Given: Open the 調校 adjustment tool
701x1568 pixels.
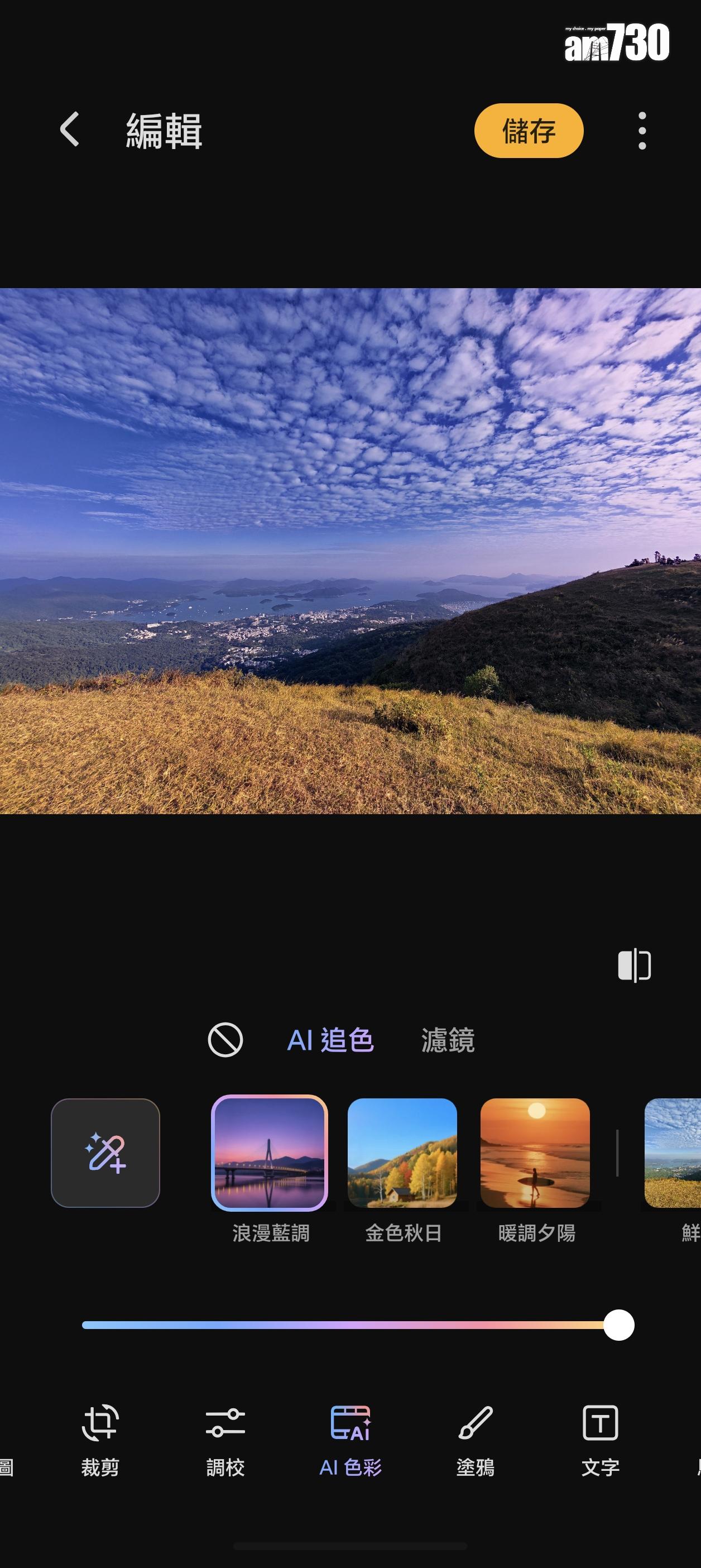Looking at the screenshot, I should coord(225,1440).
